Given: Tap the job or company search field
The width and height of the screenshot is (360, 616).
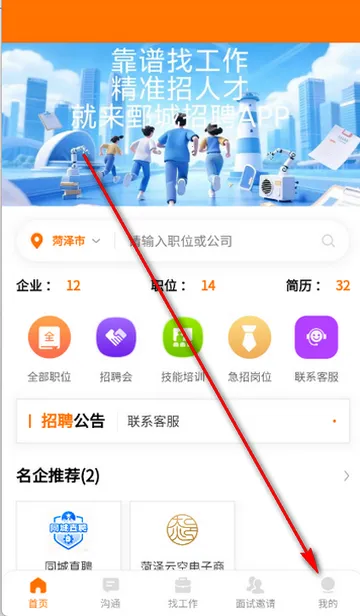Looking at the screenshot, I should (x=220, y=241).
